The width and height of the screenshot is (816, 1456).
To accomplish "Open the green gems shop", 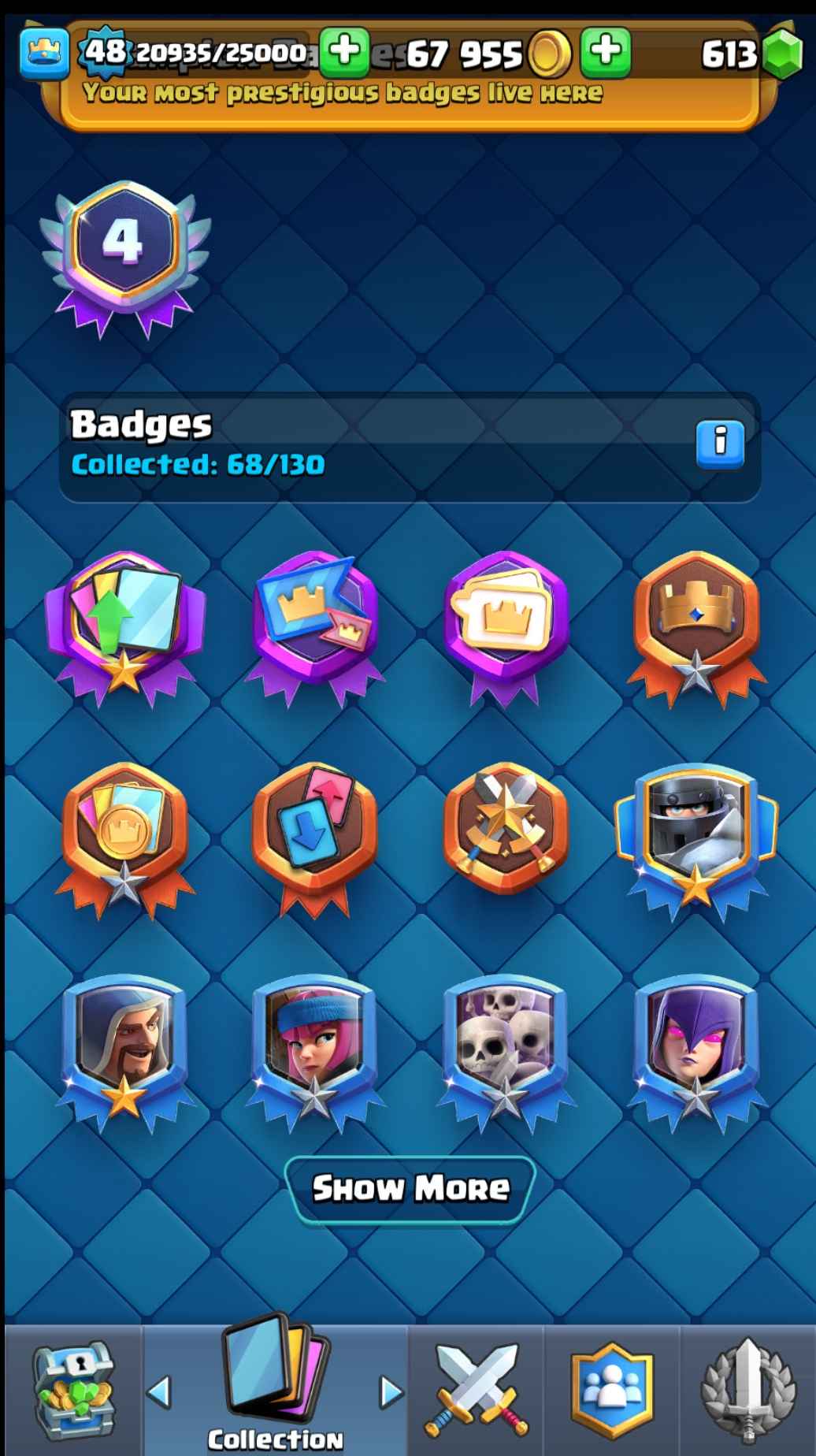I will [x=783, y=54].
